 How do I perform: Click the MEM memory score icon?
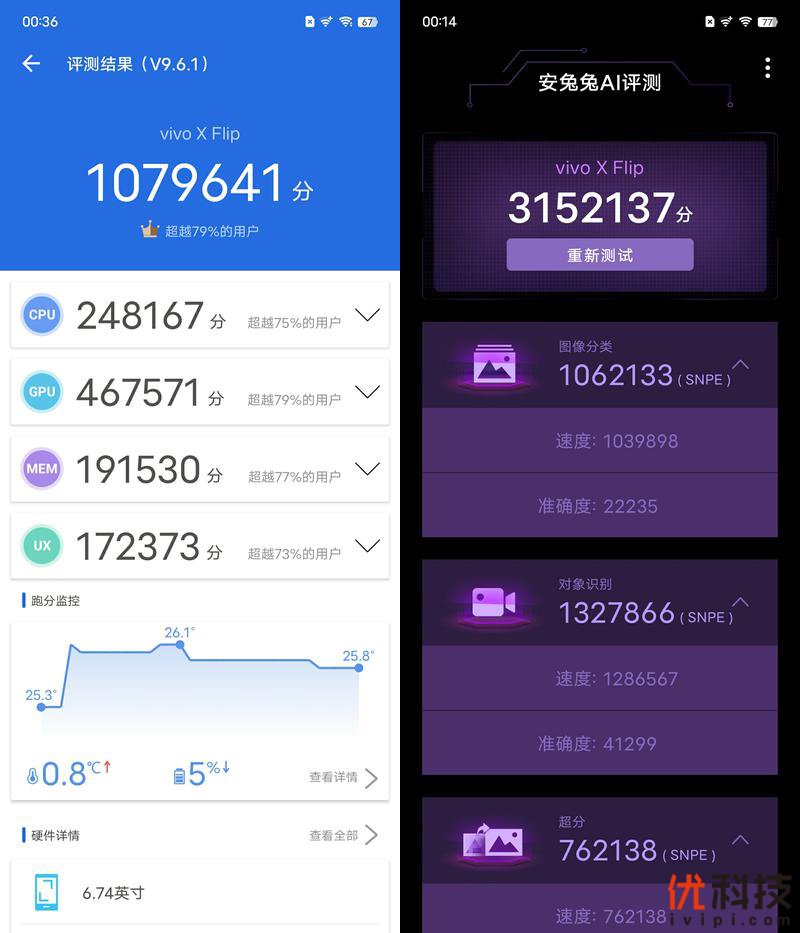click(x=41, y=468)
